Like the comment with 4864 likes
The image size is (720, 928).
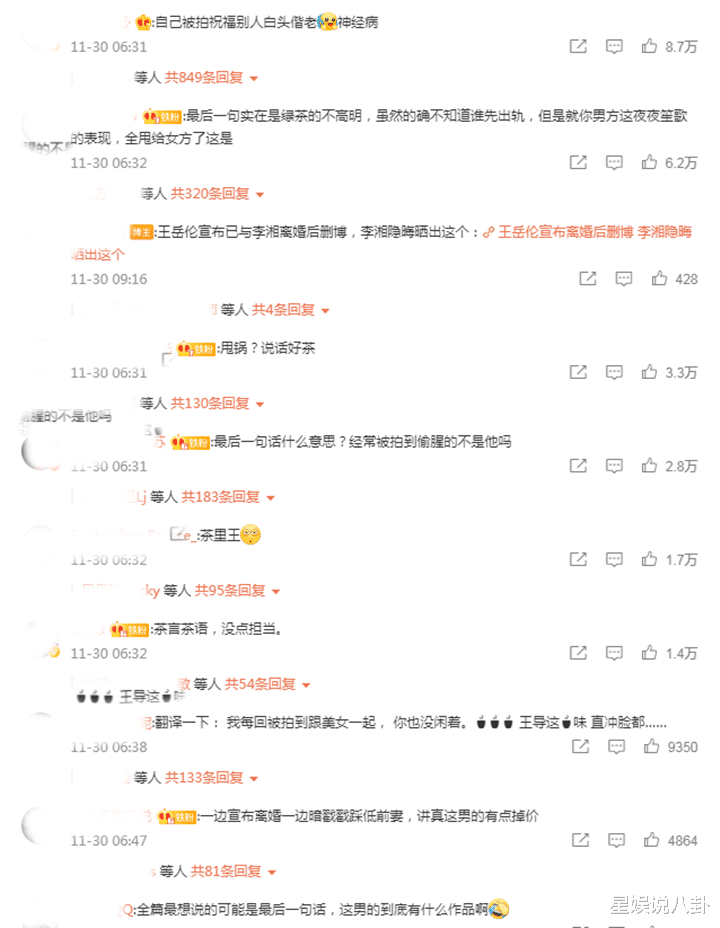[x=650, y=840]
